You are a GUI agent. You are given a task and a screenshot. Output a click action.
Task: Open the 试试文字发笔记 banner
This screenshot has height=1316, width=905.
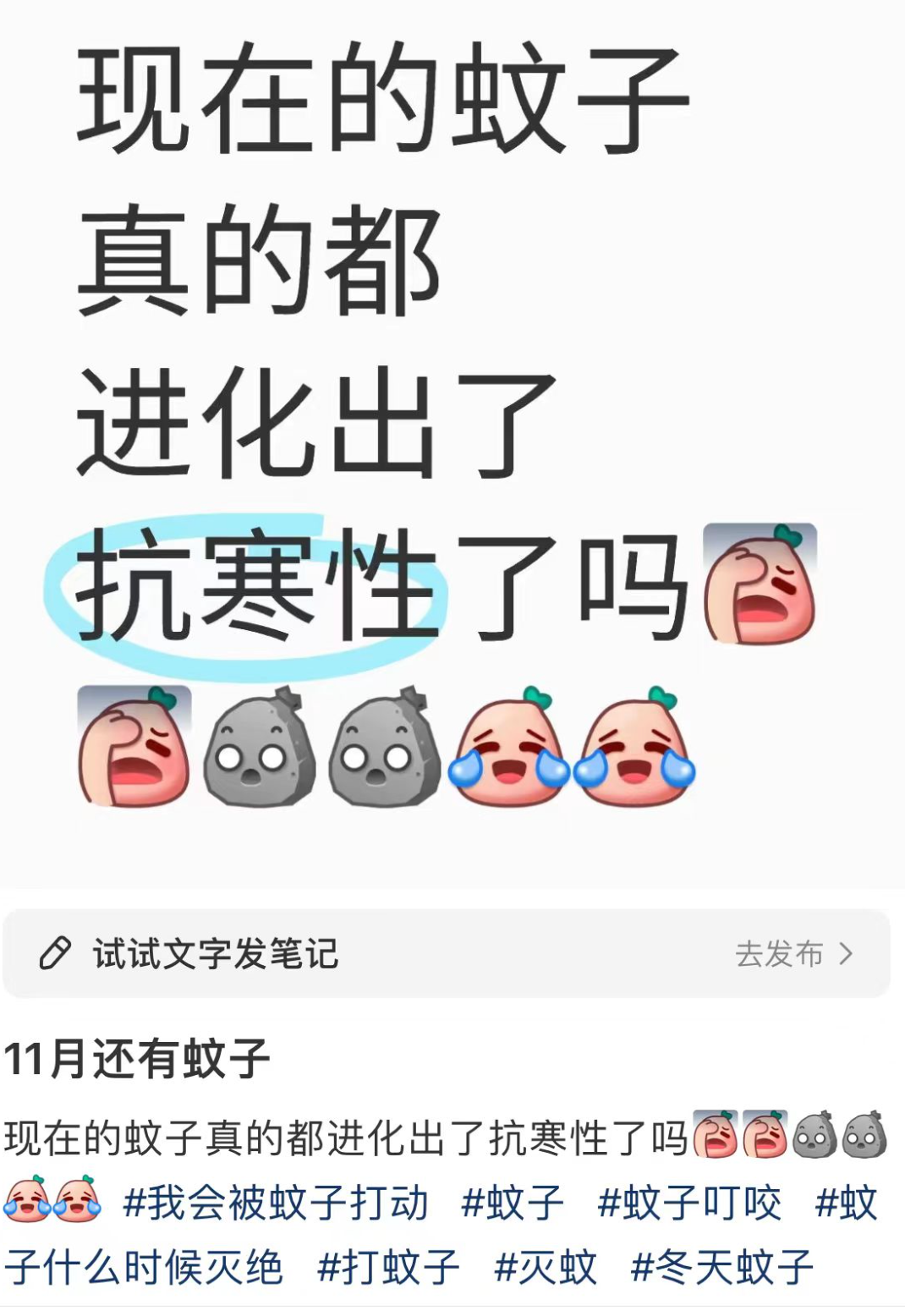coord(216,954)
